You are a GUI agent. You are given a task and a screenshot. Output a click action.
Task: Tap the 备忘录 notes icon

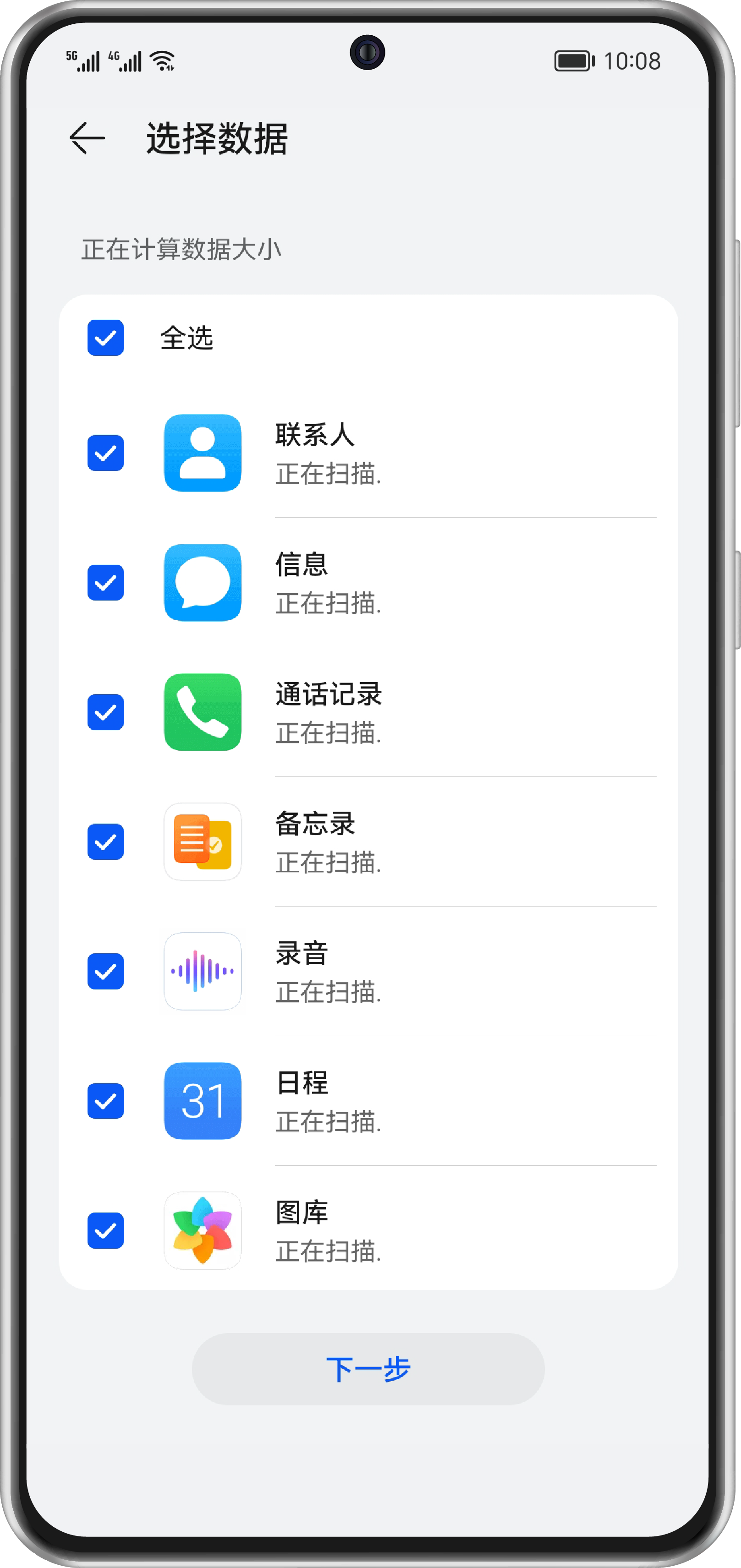tap(203, 842)
